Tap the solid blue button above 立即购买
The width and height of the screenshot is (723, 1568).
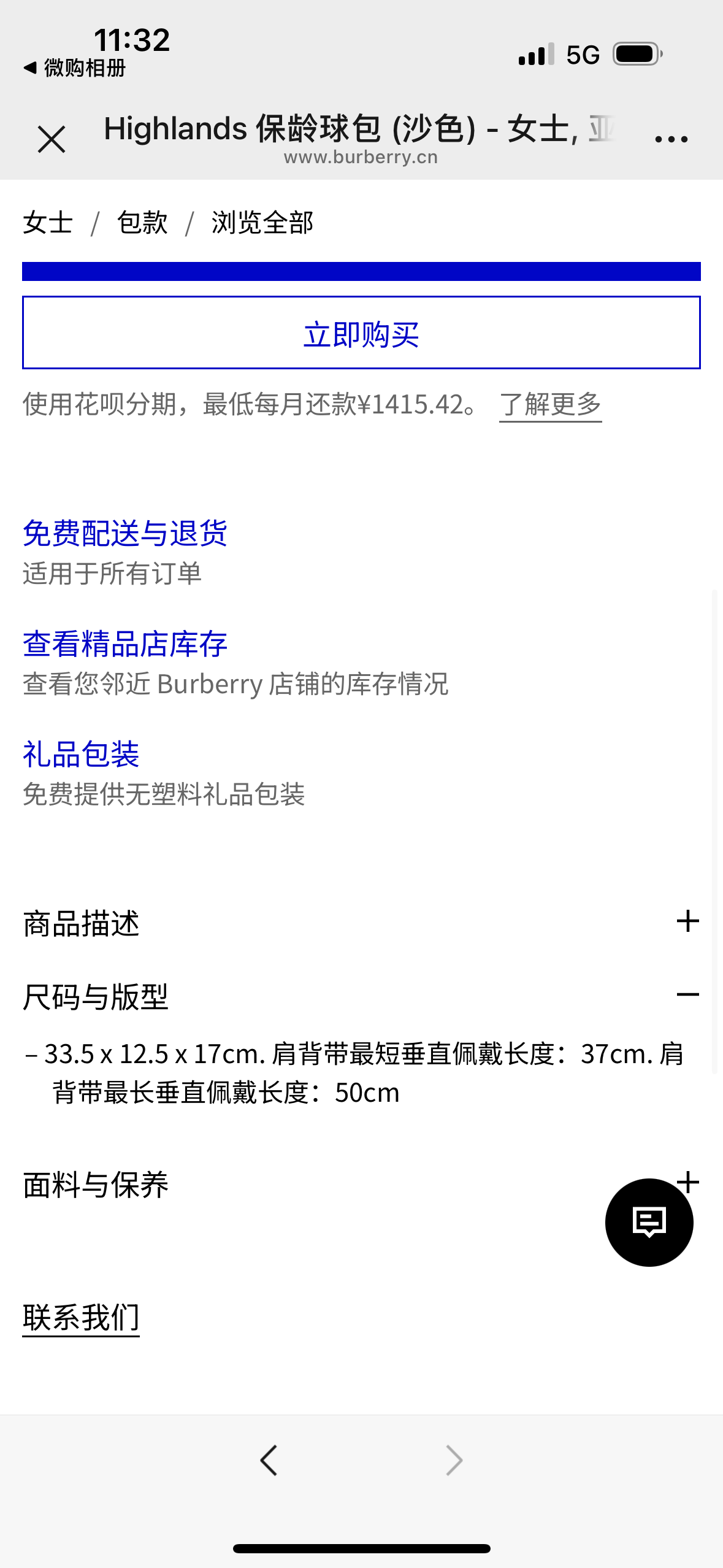[x=361, y=271]
